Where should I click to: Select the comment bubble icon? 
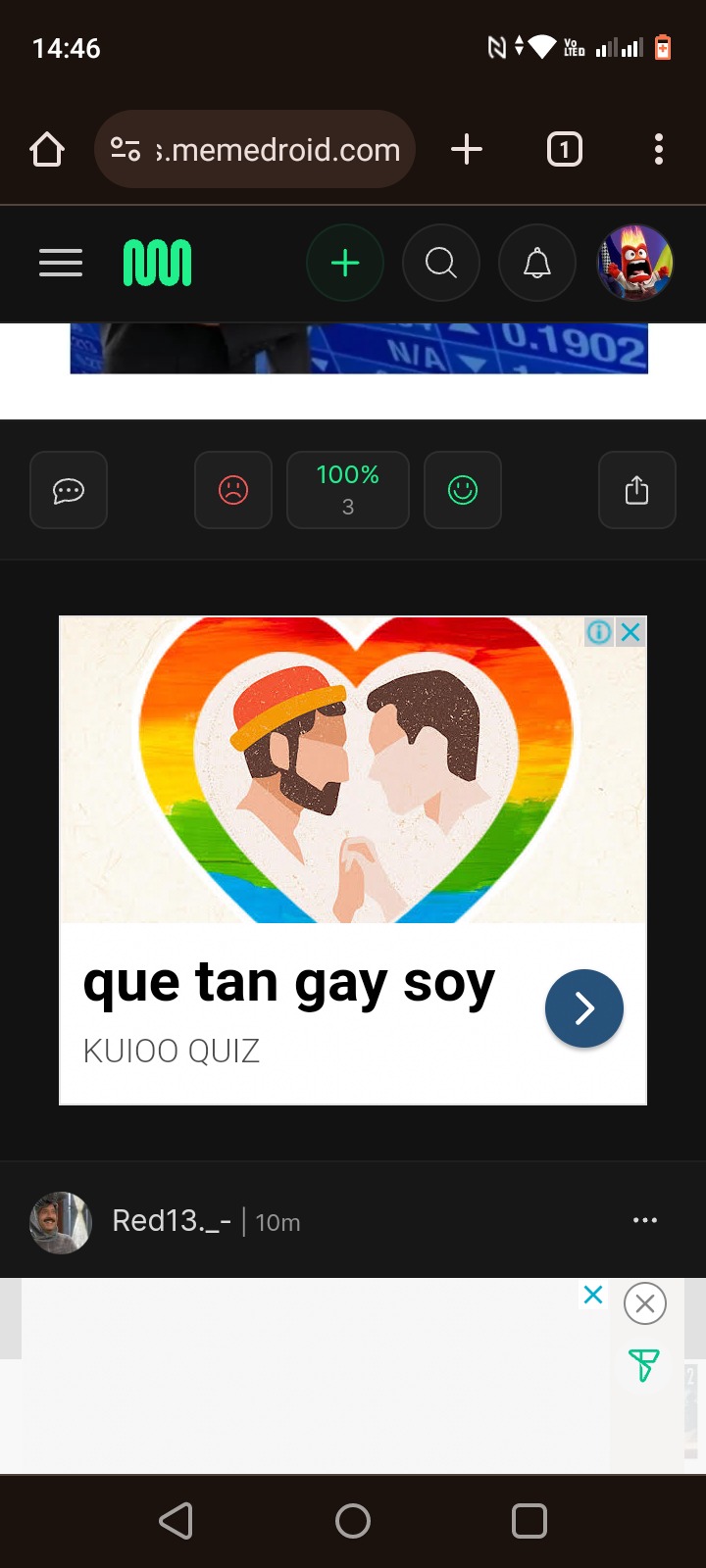68,490
